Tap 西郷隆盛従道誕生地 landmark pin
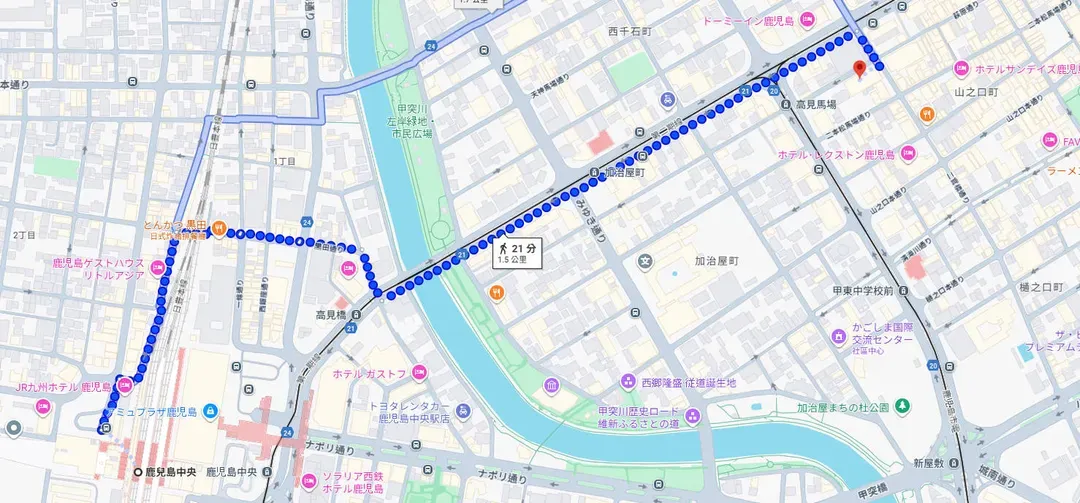This screenshot has height=503, width=1080. pos(627,382)
